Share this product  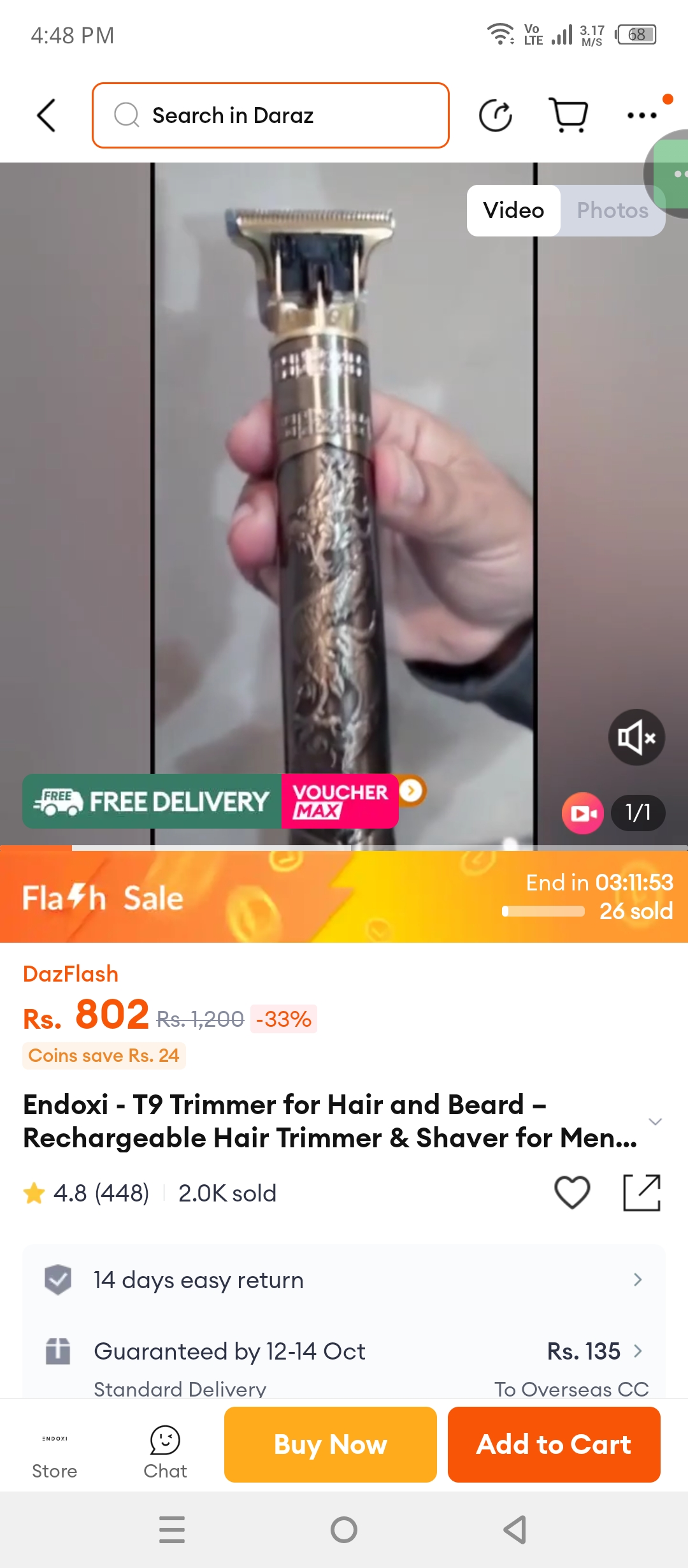641,1193
